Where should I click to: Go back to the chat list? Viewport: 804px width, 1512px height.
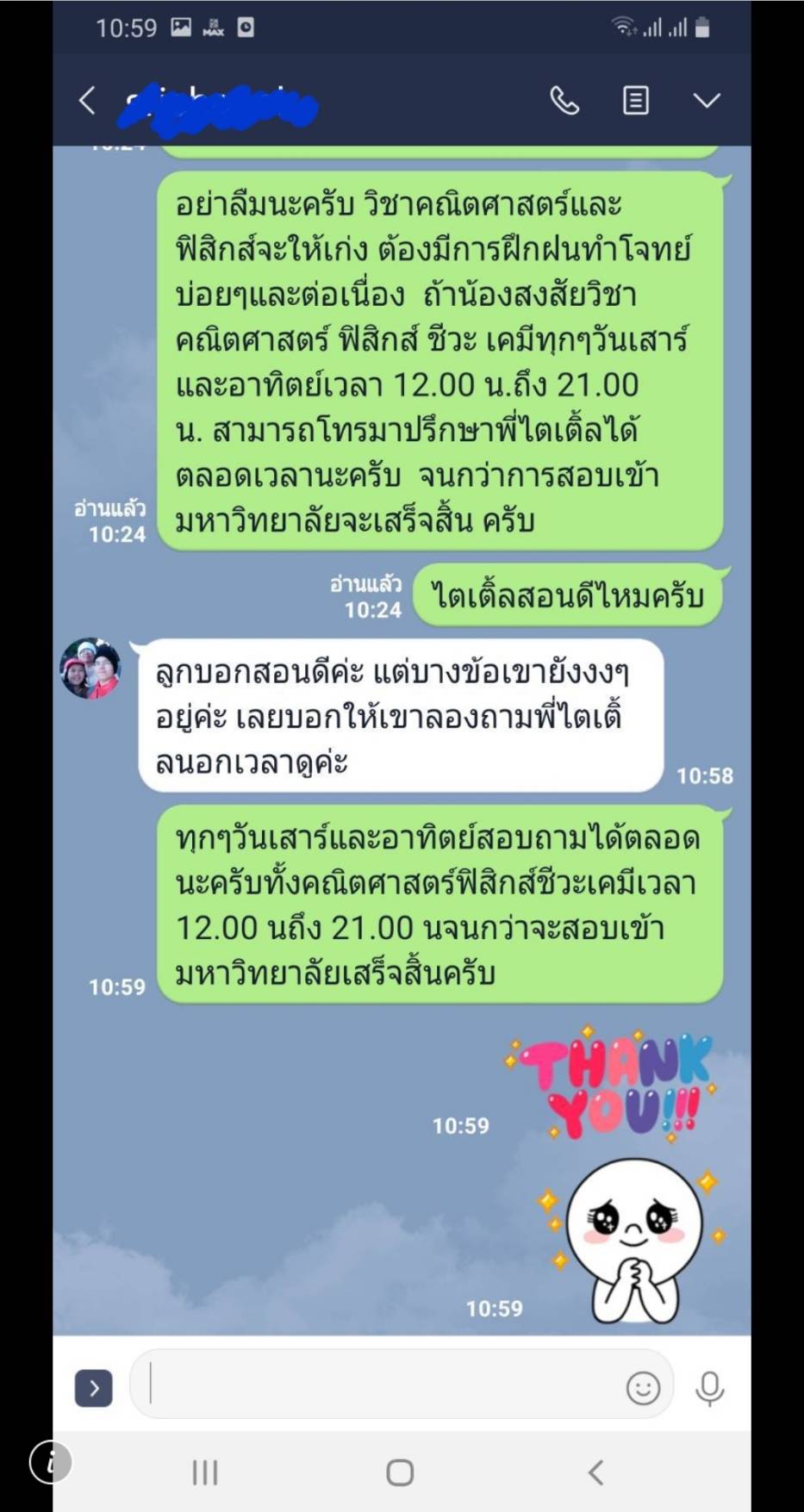87,101
